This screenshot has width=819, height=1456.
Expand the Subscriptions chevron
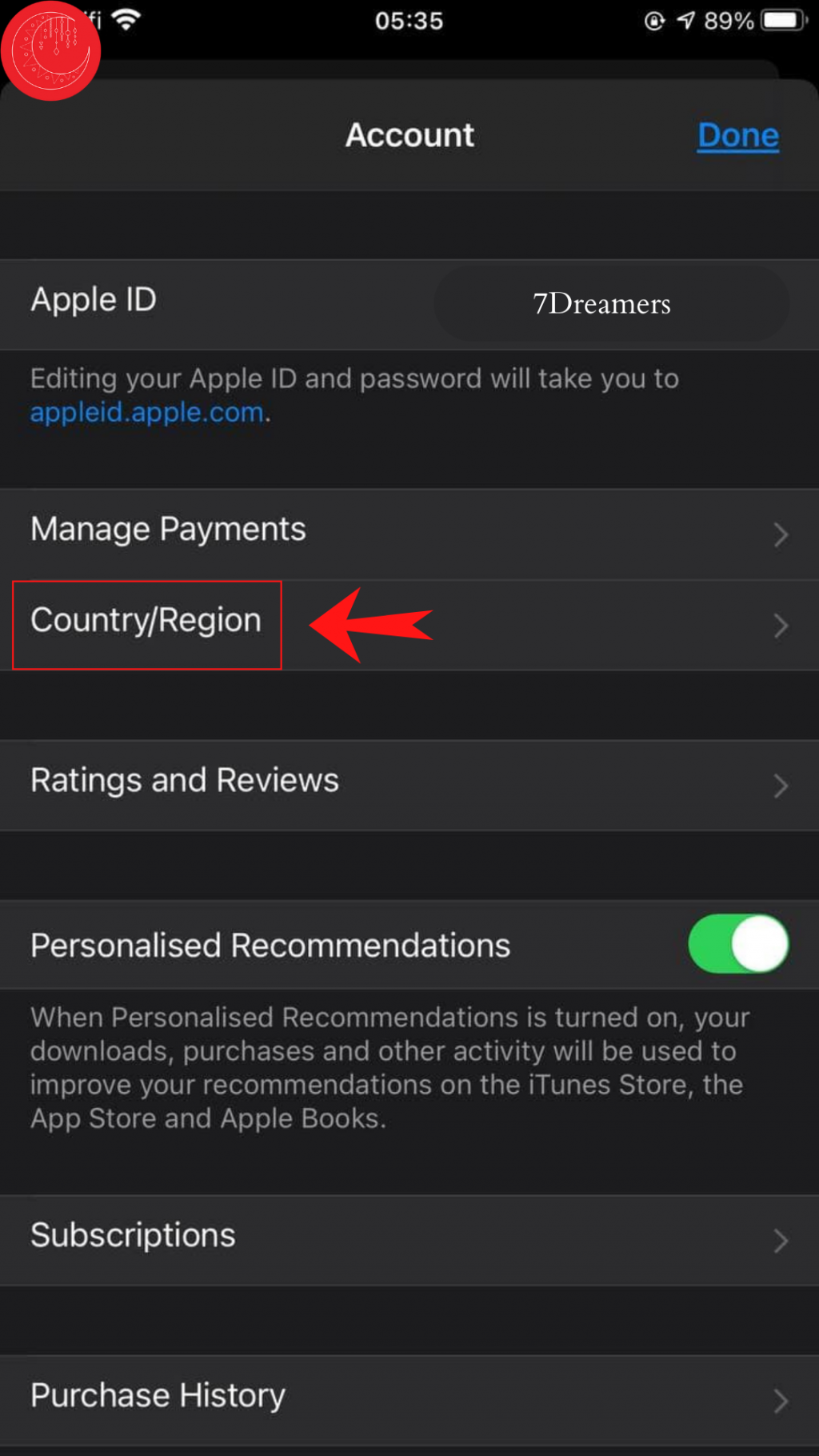(x=780, y=1241)
